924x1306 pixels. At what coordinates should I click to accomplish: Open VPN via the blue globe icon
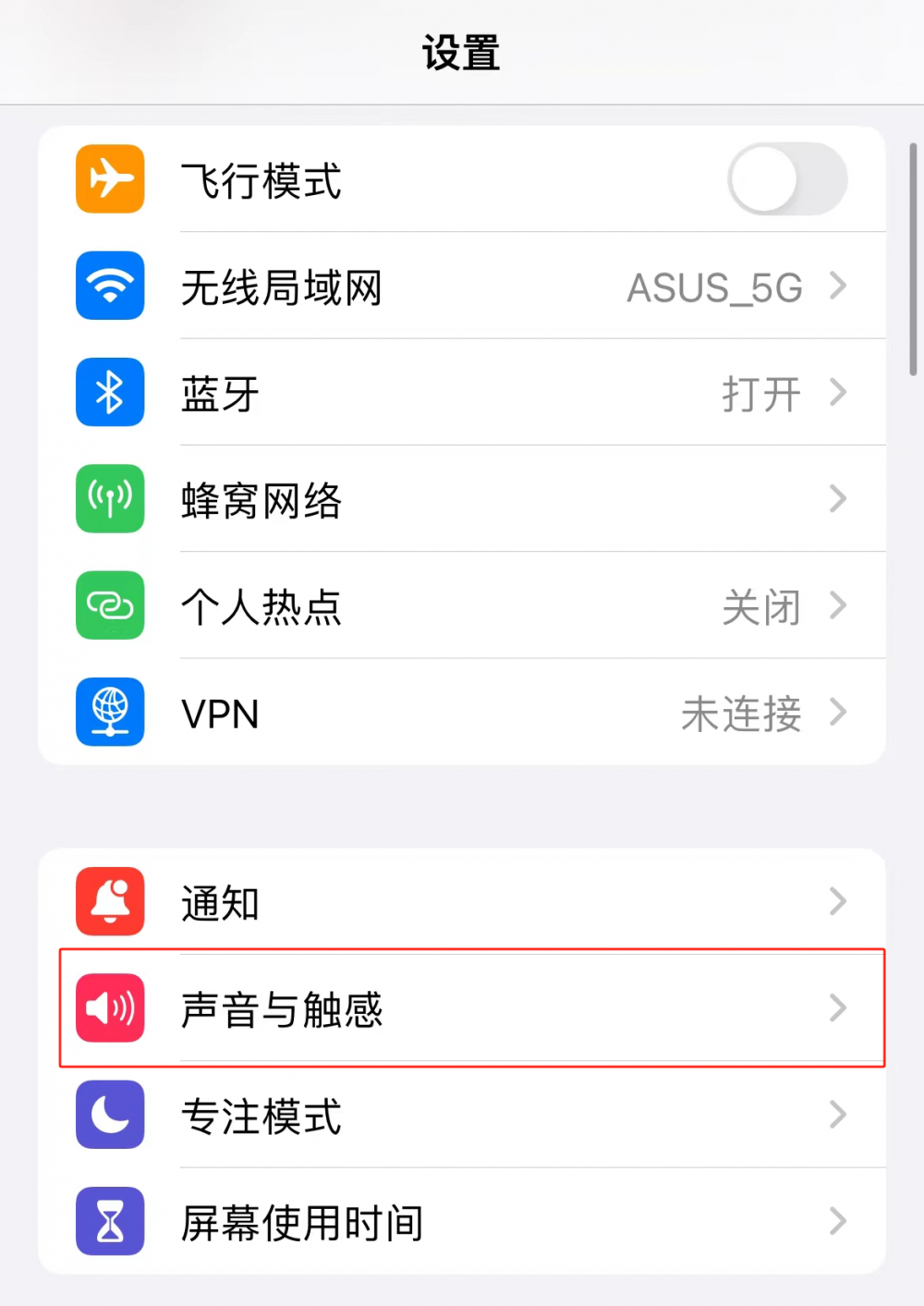(110, 713)
